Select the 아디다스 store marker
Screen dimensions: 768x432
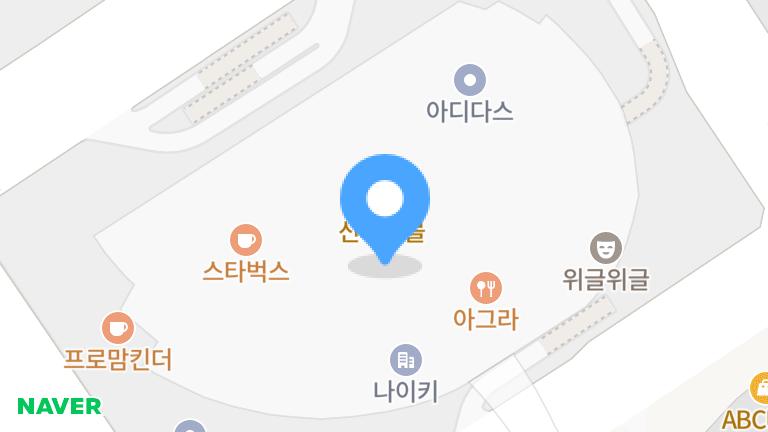tap(469, 80)
